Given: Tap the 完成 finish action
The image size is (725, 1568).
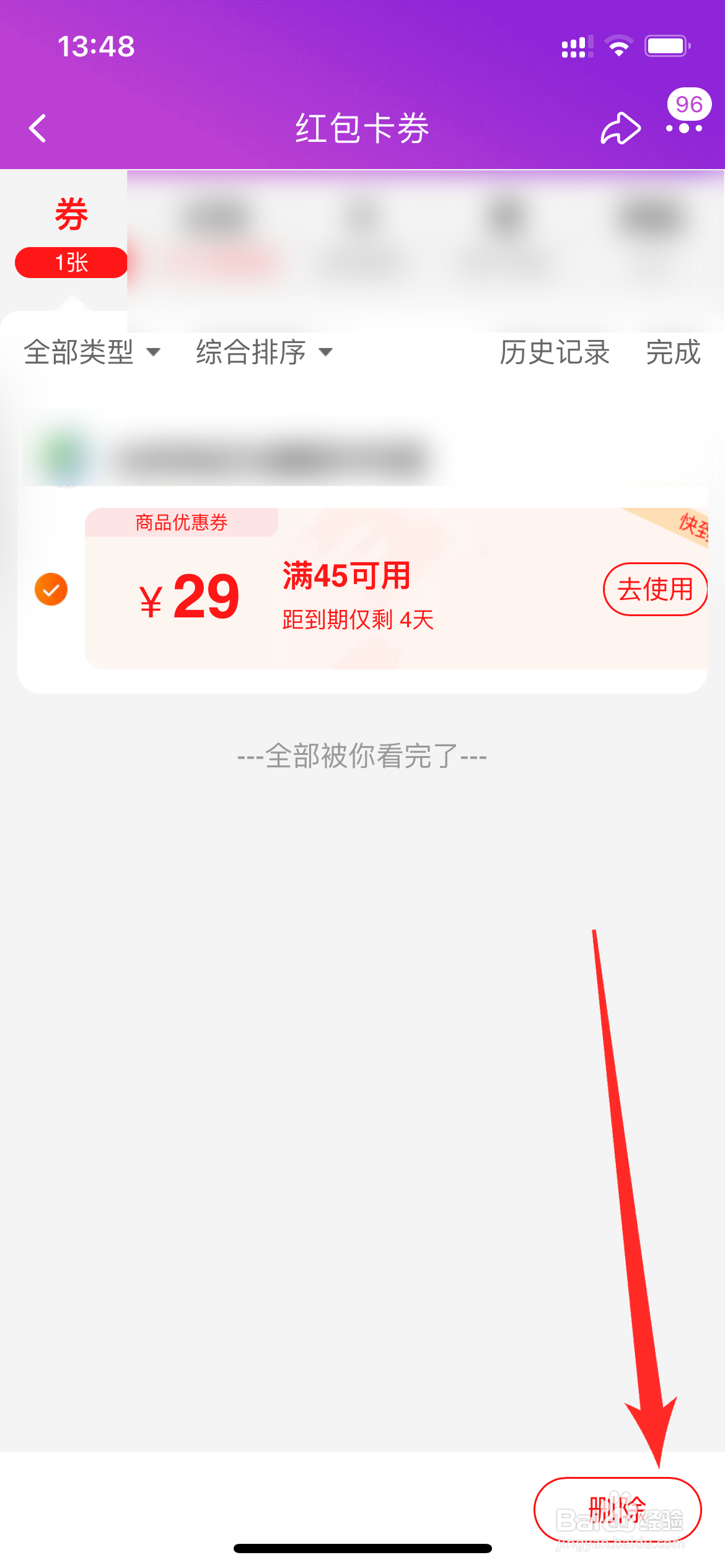Looking at the screenshot, I should 672,353.
